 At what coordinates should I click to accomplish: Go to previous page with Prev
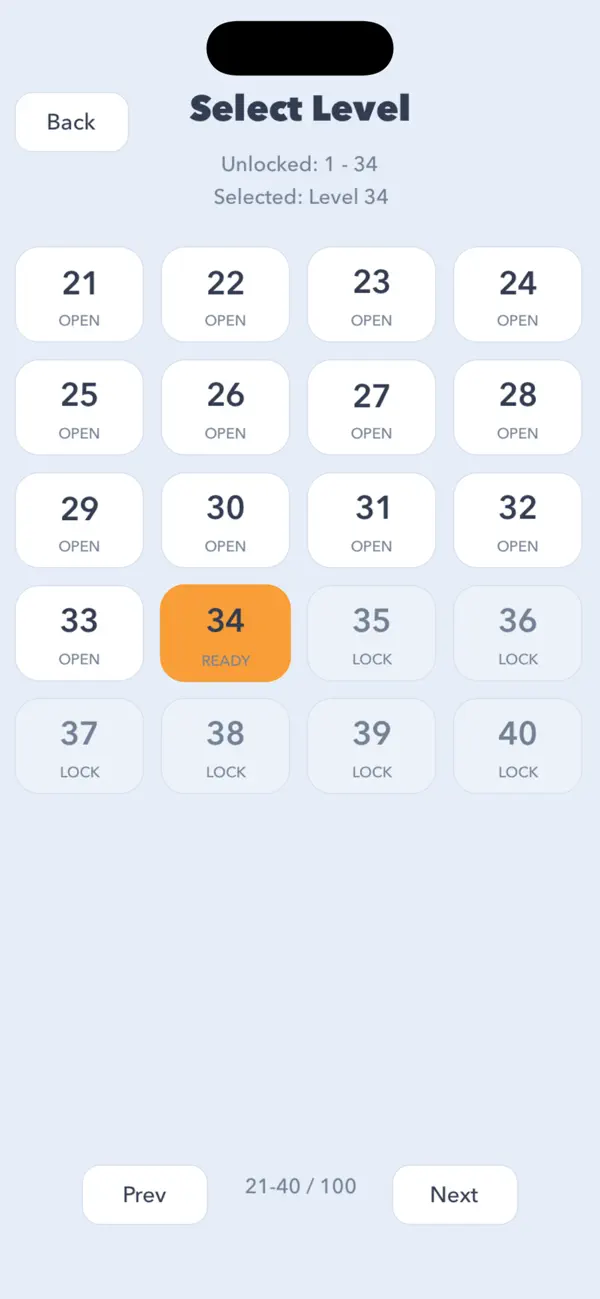pos(145,1195)
